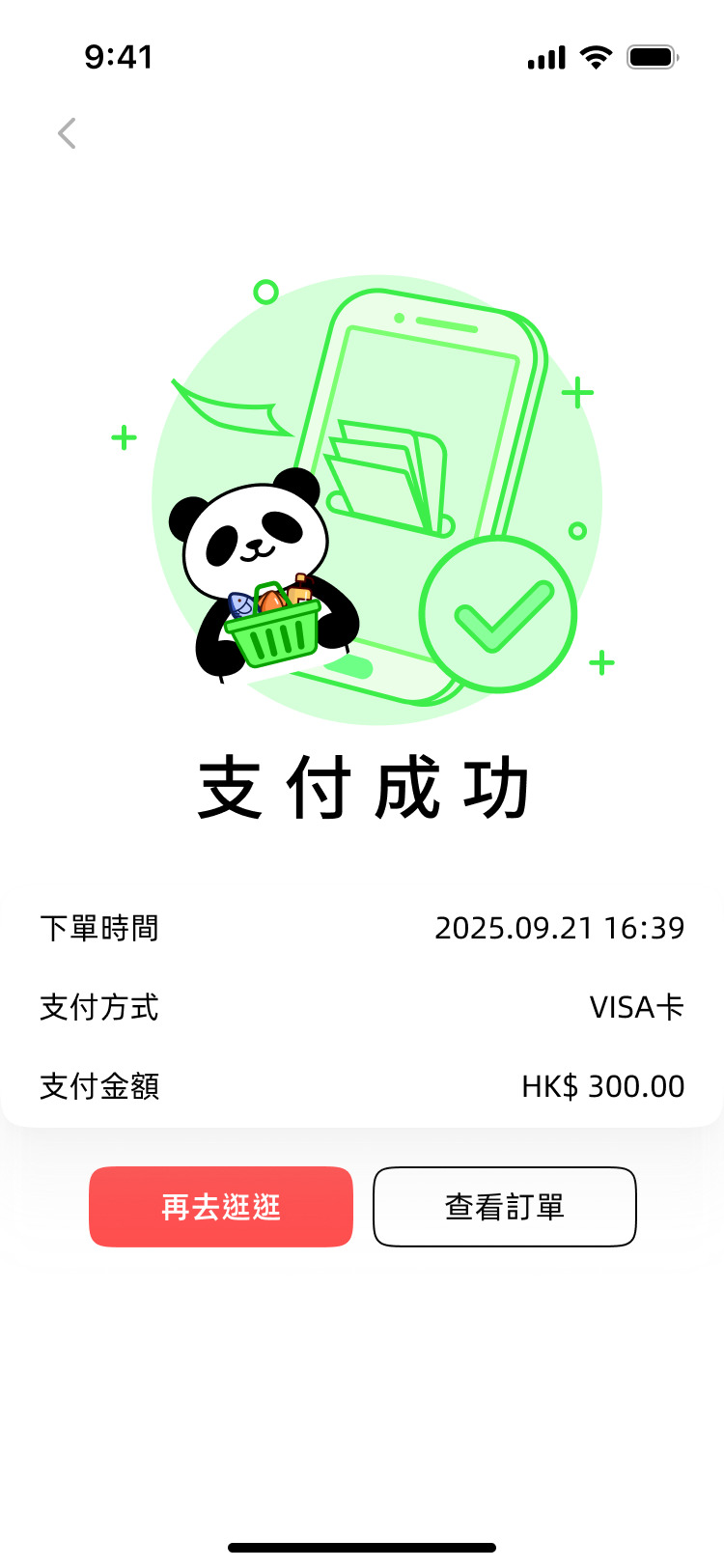Click the green checkmark success icon
This screenshot has width=724, height=1568.
[496, 615]
